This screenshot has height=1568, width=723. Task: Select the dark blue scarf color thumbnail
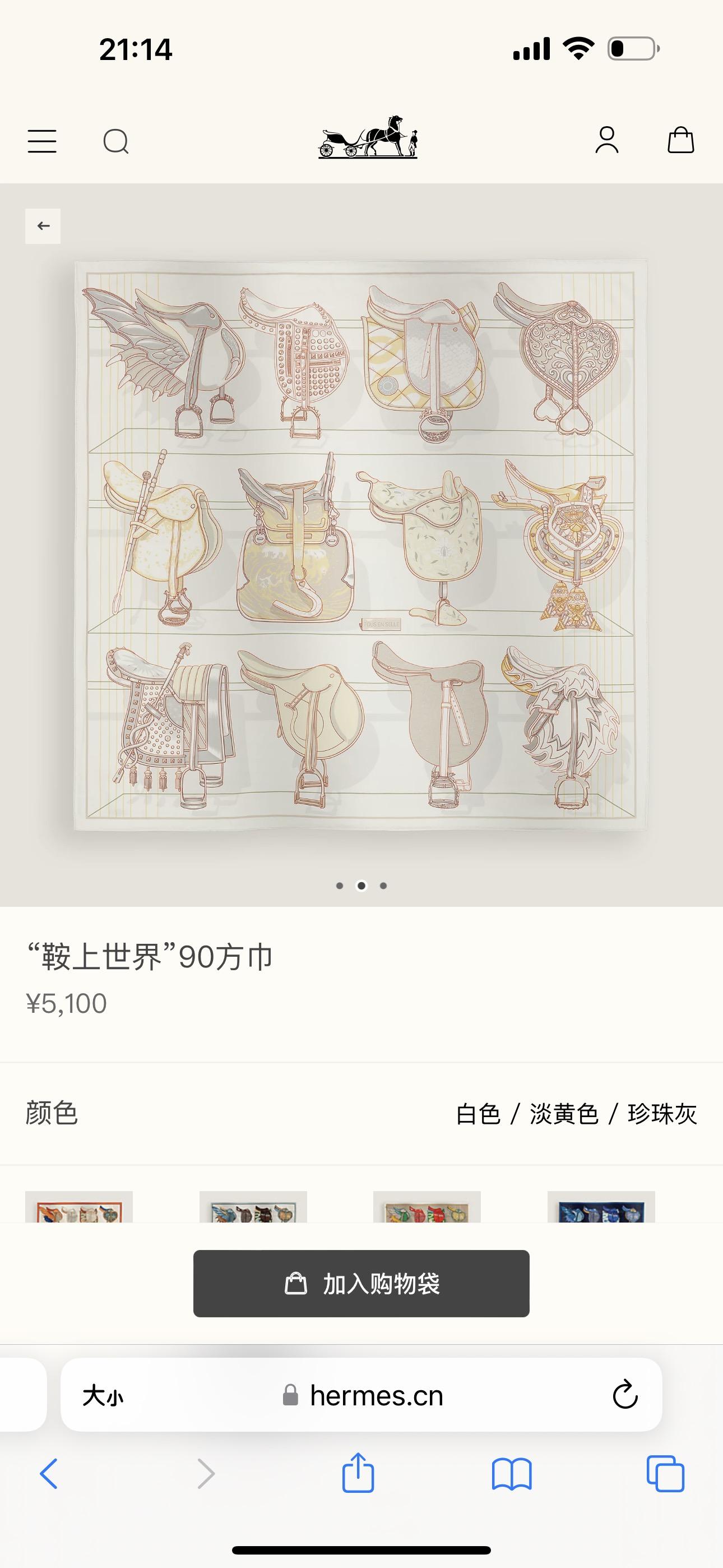601,1206
